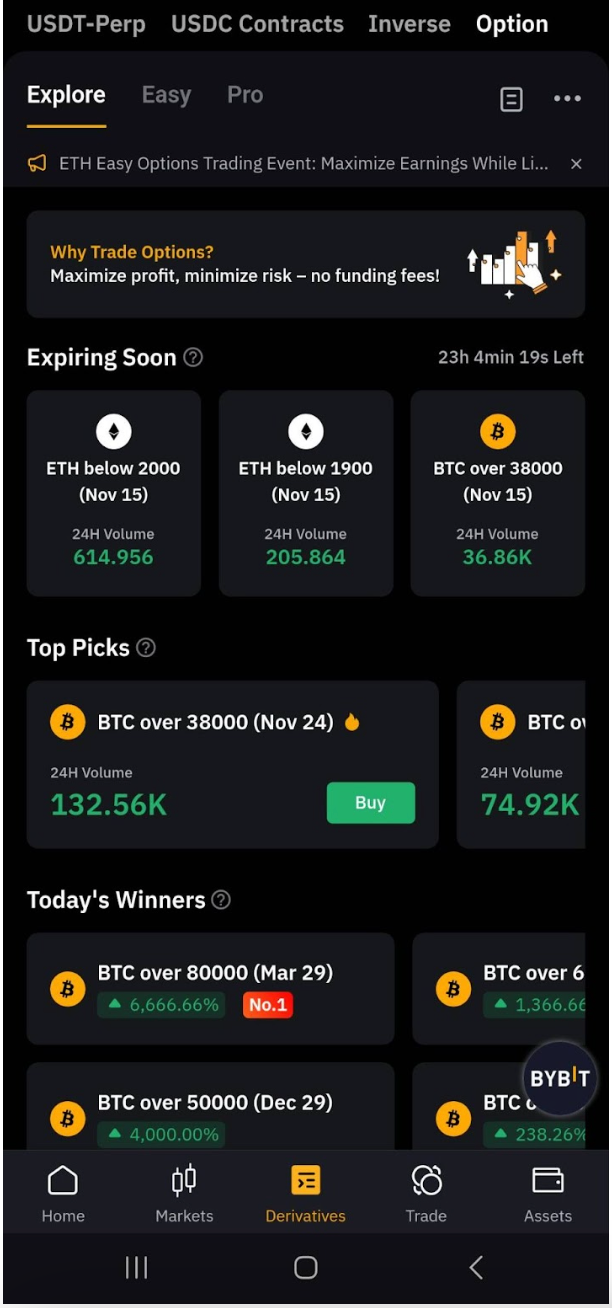Dismiss the ETH Easy Options event banner

(576, 164)
